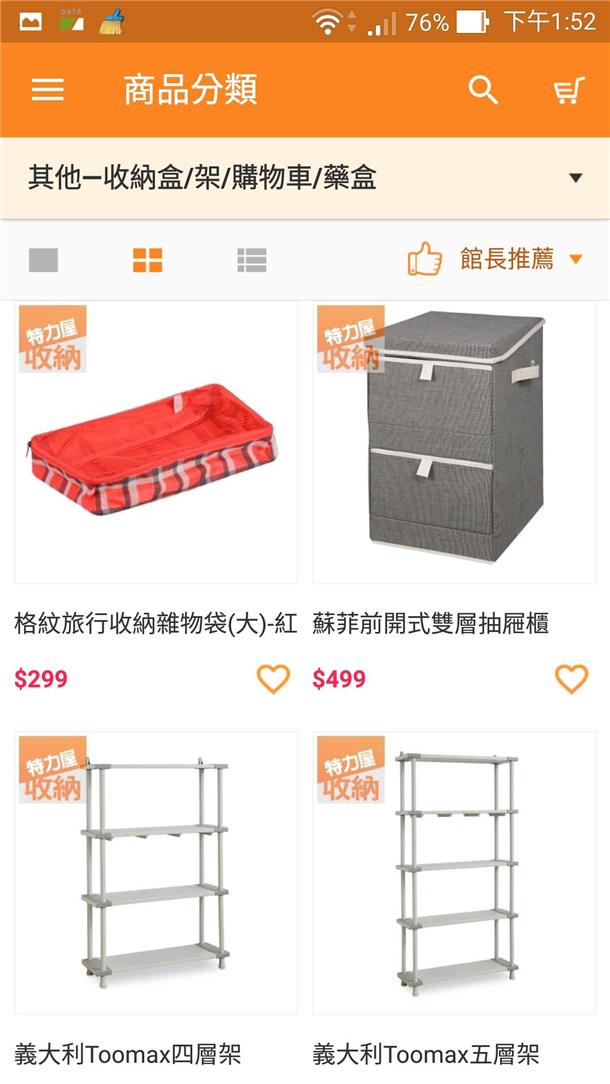The height and width of the screenshot is (1084, 610).
Task: Open the search icon
Action: [483, 90]
